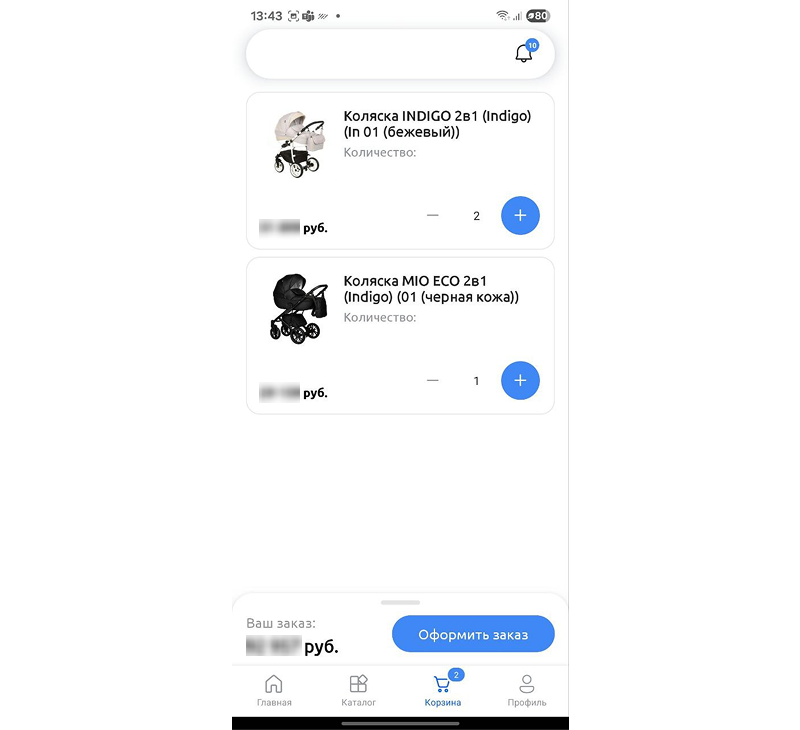
Task: Tap the Оформить заказ button
Action: [473, 634]
